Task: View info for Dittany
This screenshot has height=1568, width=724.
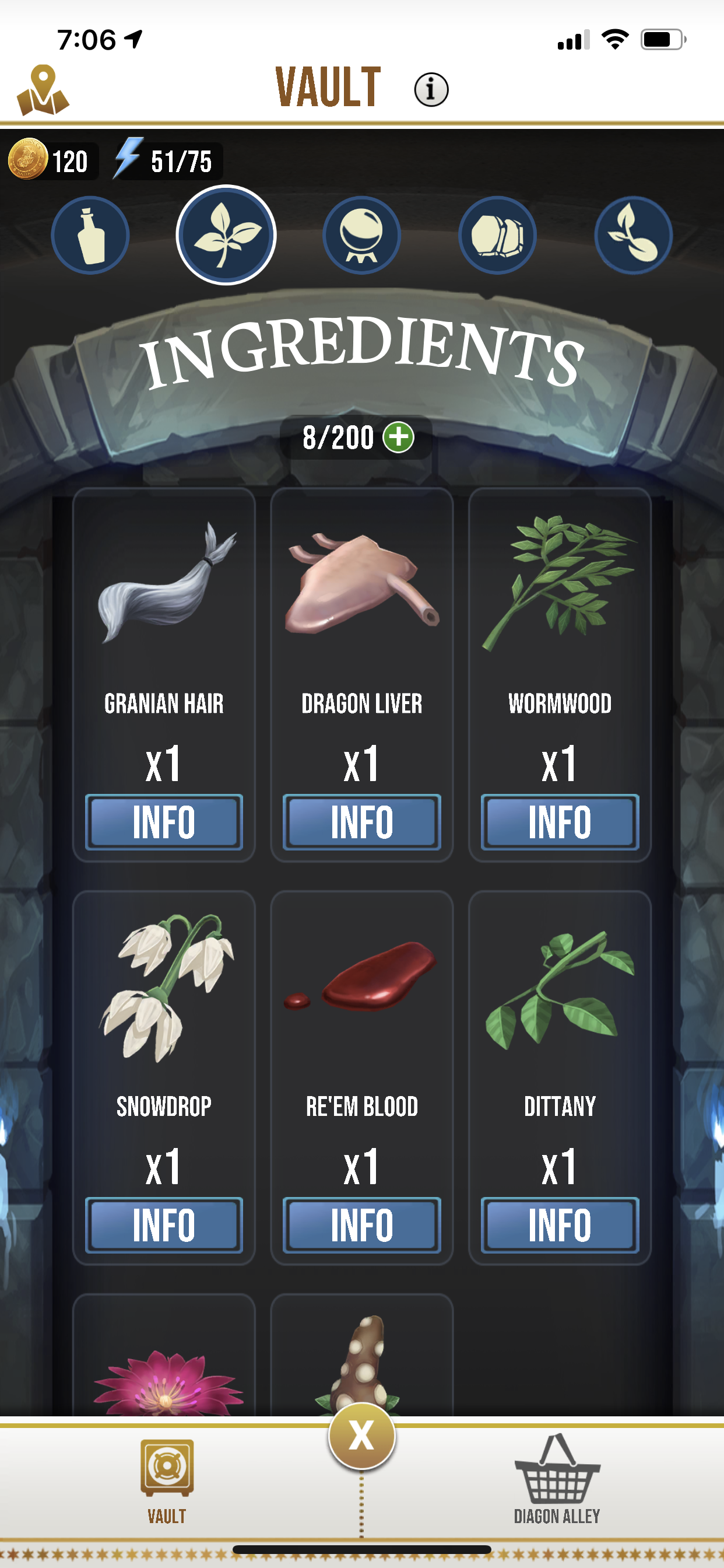Action: click(559, 1224)
